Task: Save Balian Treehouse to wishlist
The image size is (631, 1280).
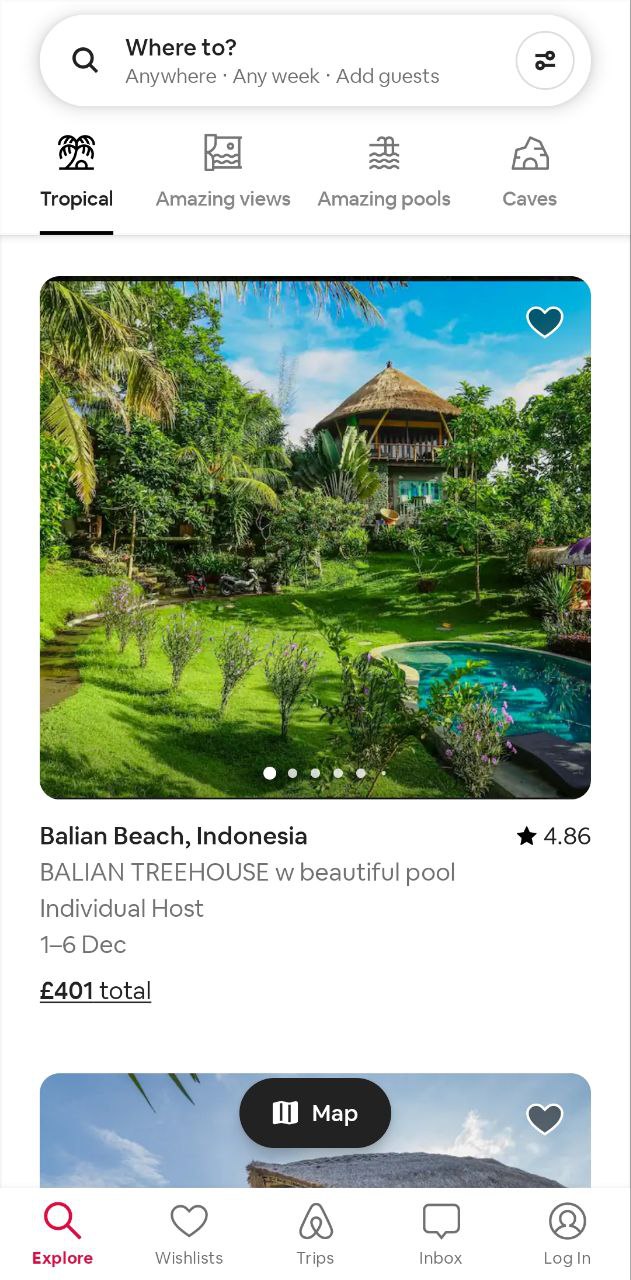Action: point(545,322)
